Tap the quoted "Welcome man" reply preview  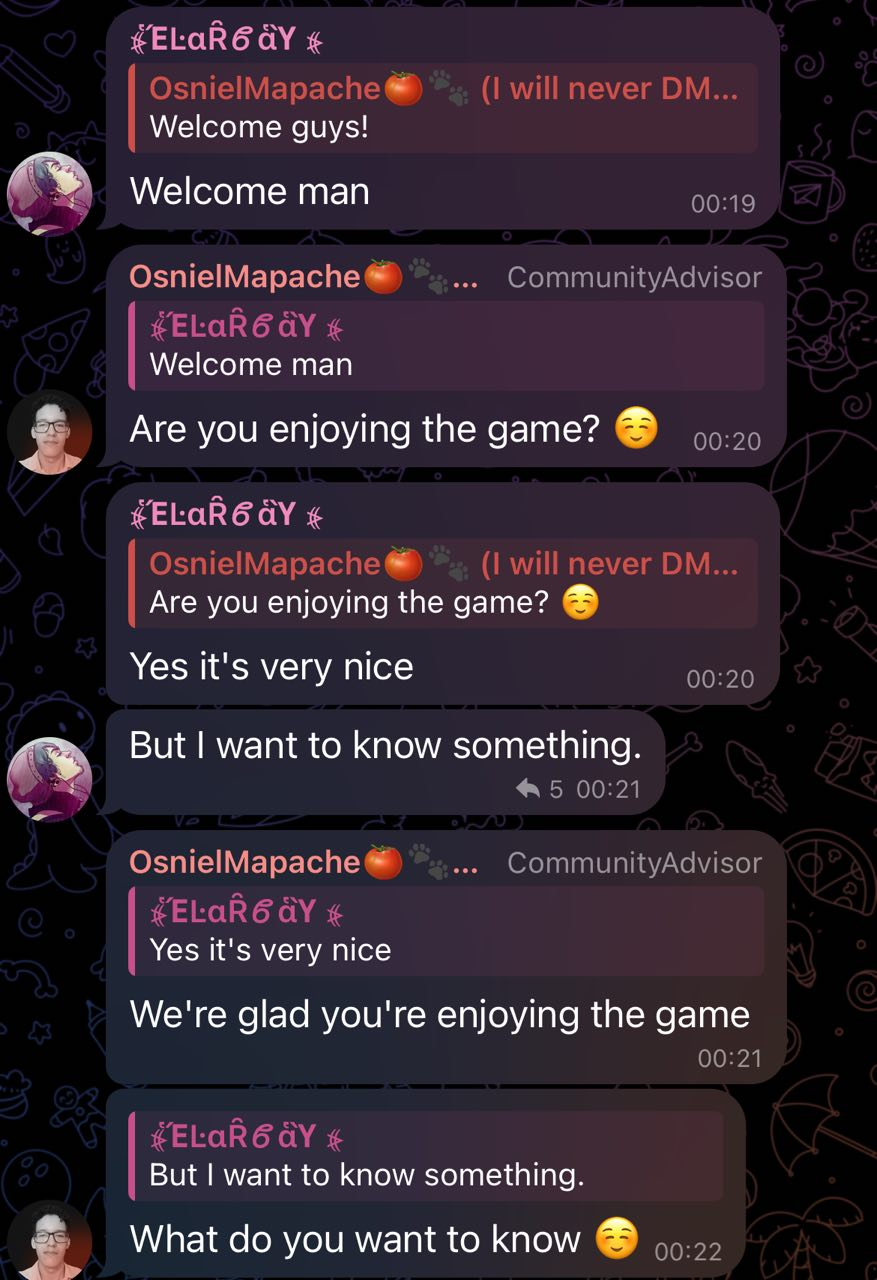click(x=447, y=345)
